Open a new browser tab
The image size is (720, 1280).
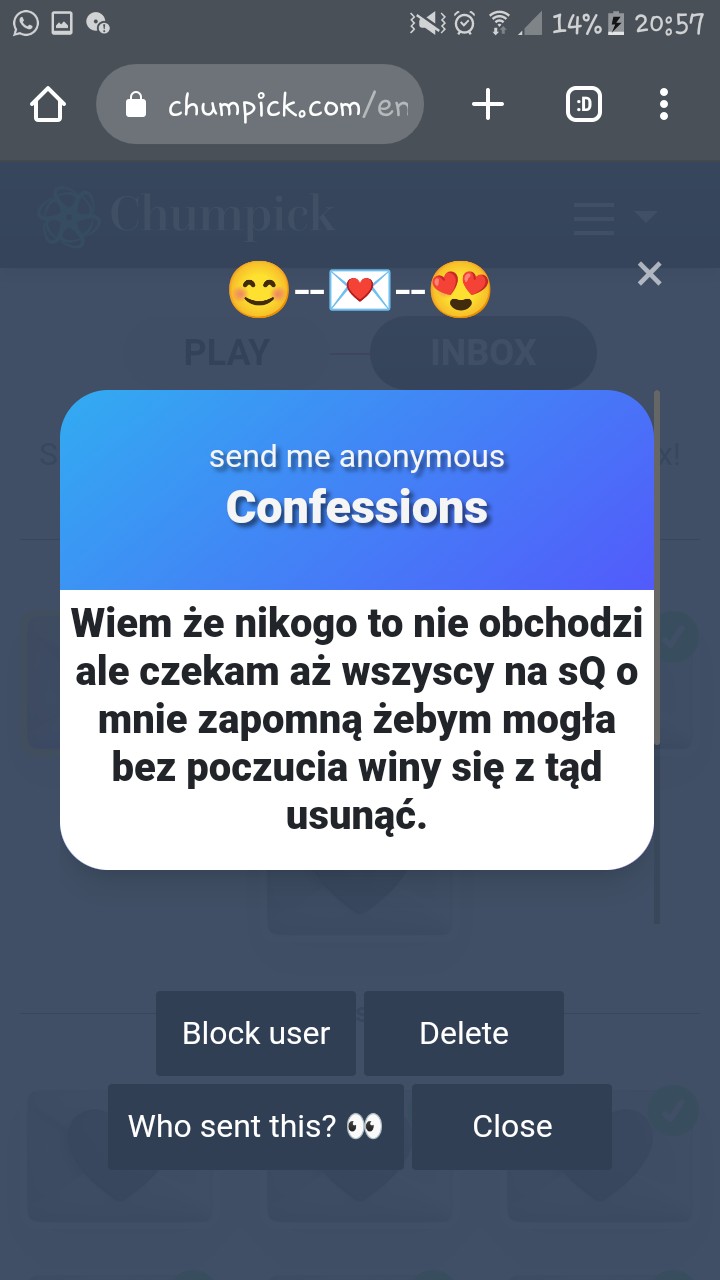[488, 104]
